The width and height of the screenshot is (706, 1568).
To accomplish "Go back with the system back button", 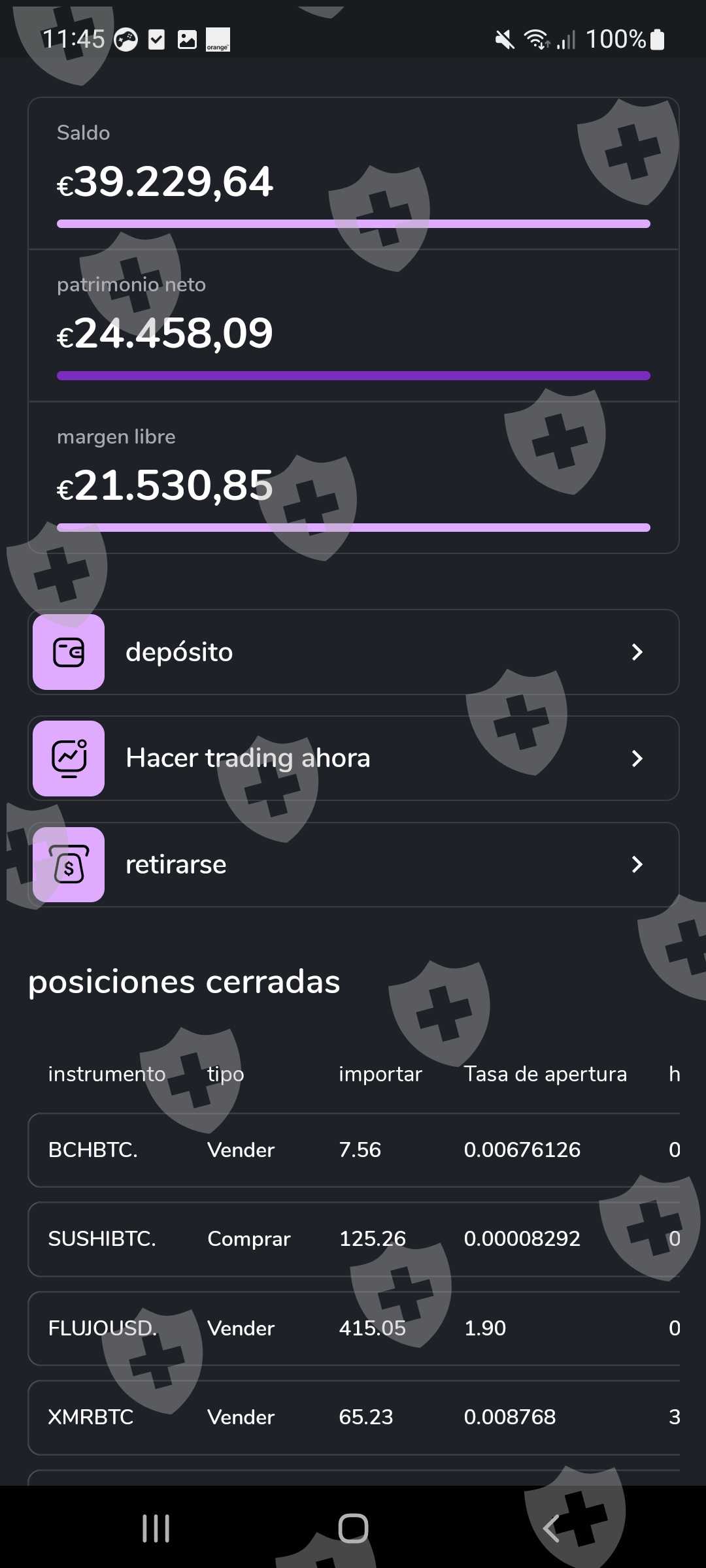I will tap(551, 1528).
